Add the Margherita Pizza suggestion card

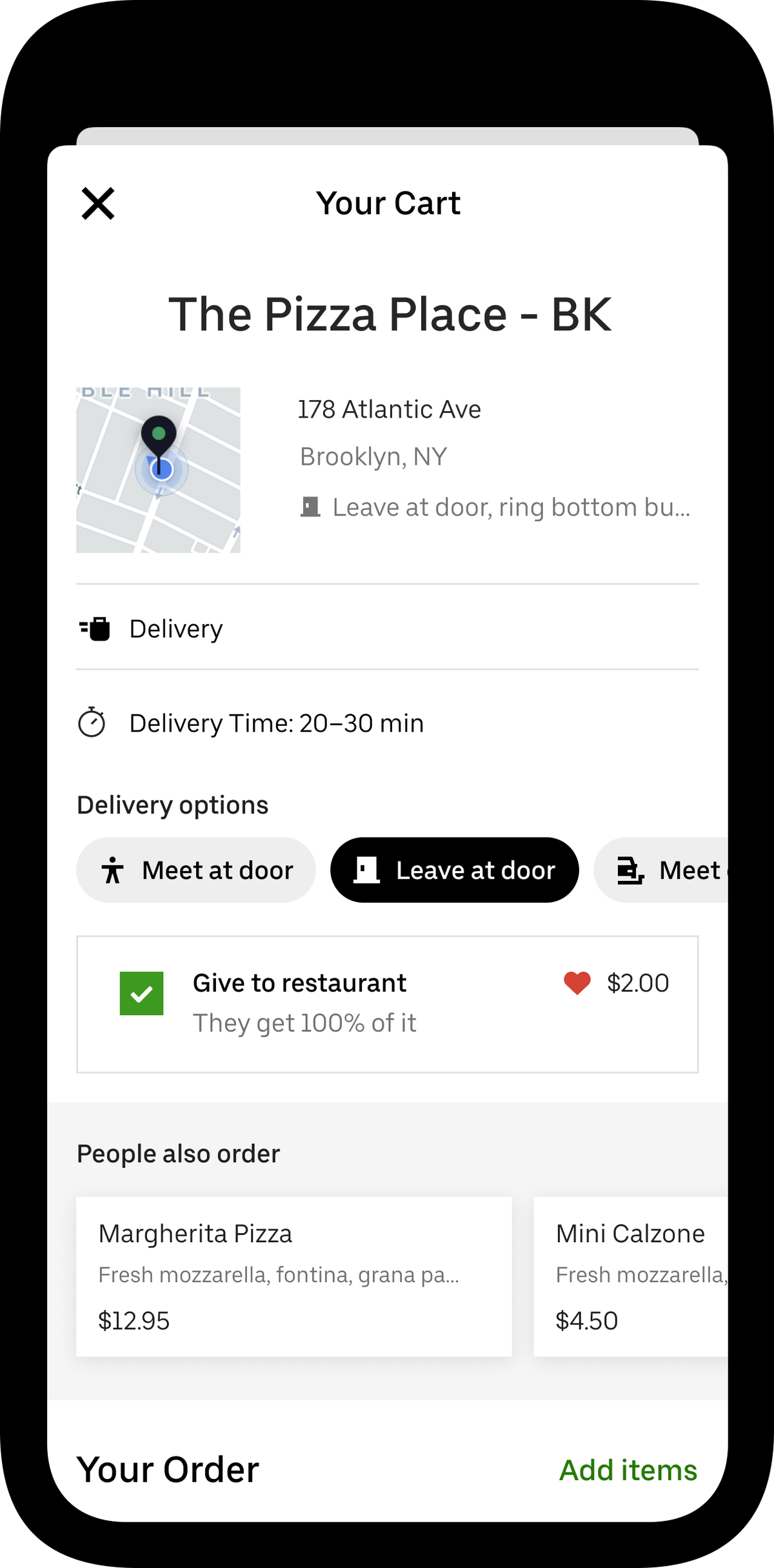point(294,1276)
